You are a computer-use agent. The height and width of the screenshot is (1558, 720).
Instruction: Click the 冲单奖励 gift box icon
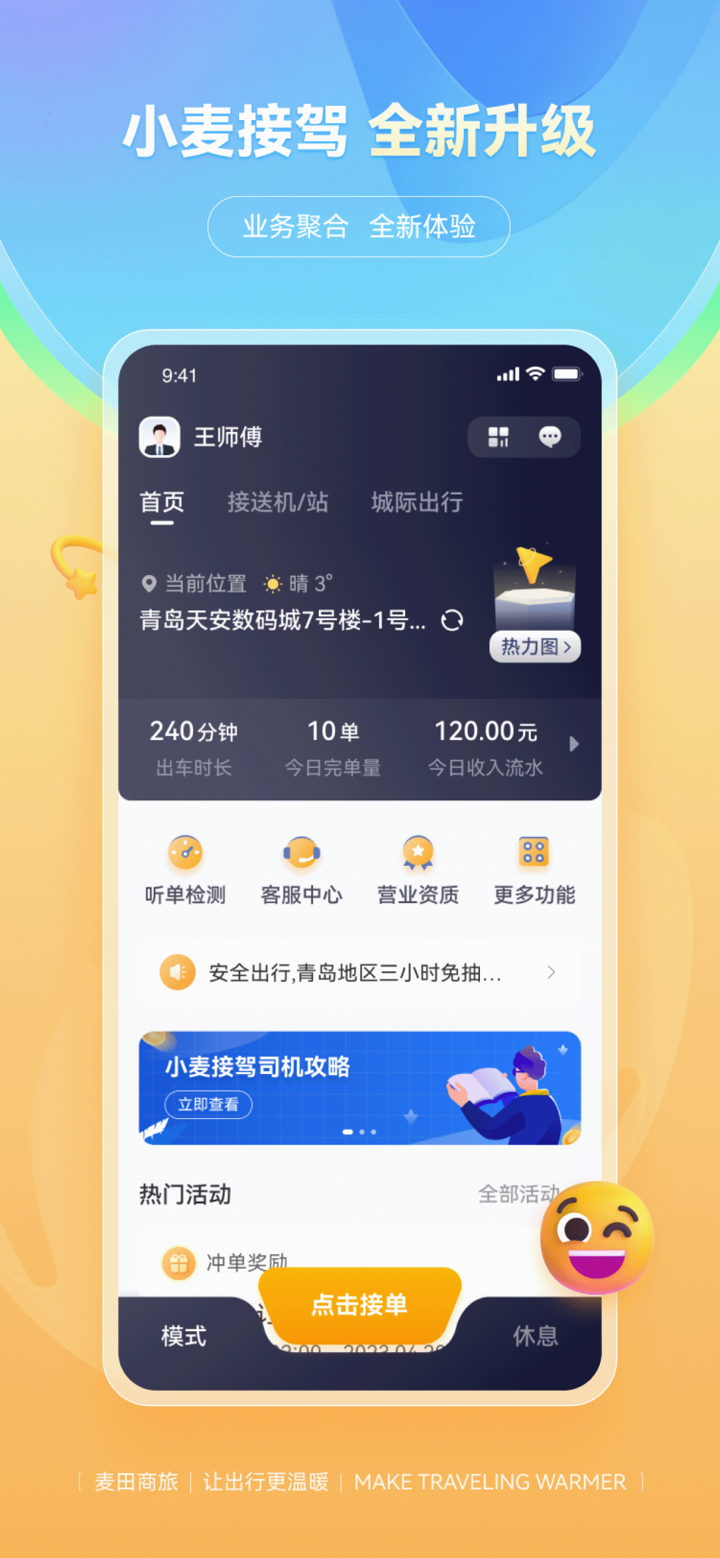(x=177, y=1262)
